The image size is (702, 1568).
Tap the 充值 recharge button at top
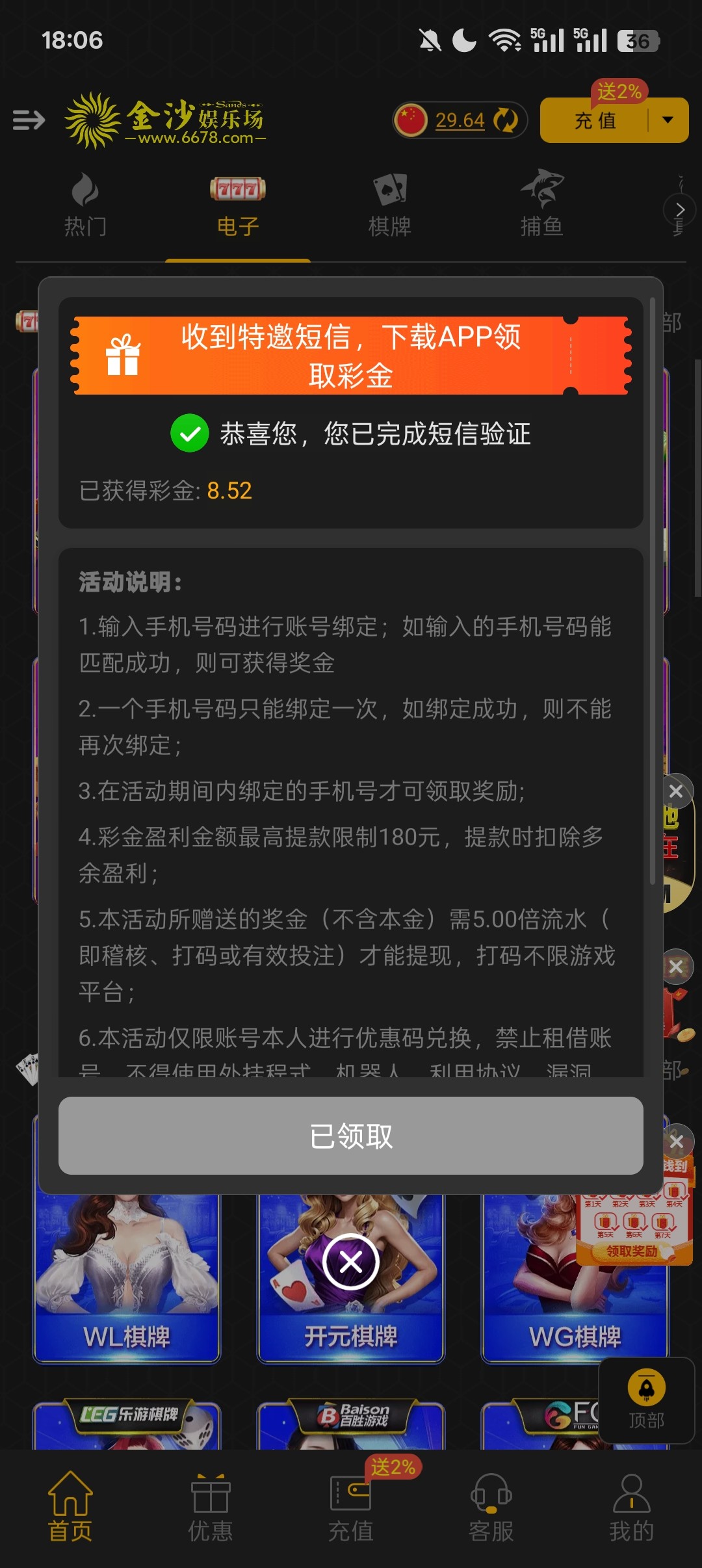coord(595,120)
